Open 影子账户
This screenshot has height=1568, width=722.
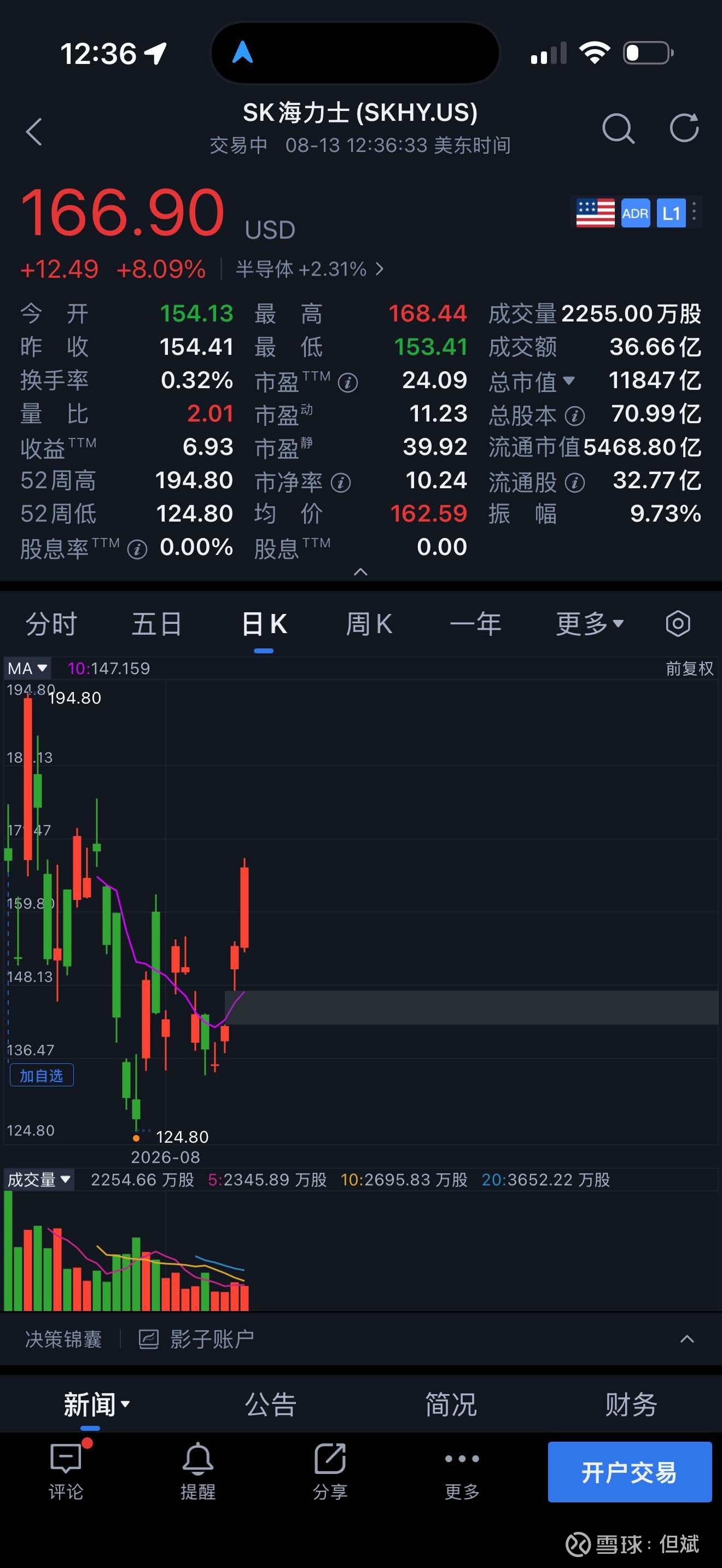(x=196, y=1338)
